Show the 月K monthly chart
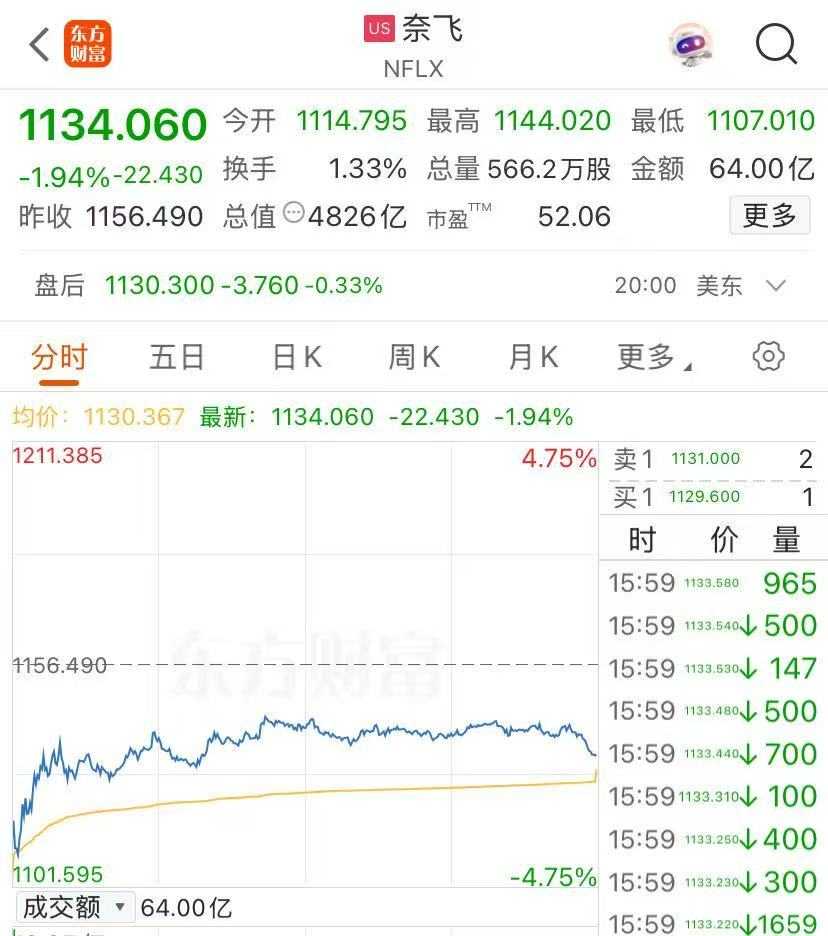 pos(533,357)
